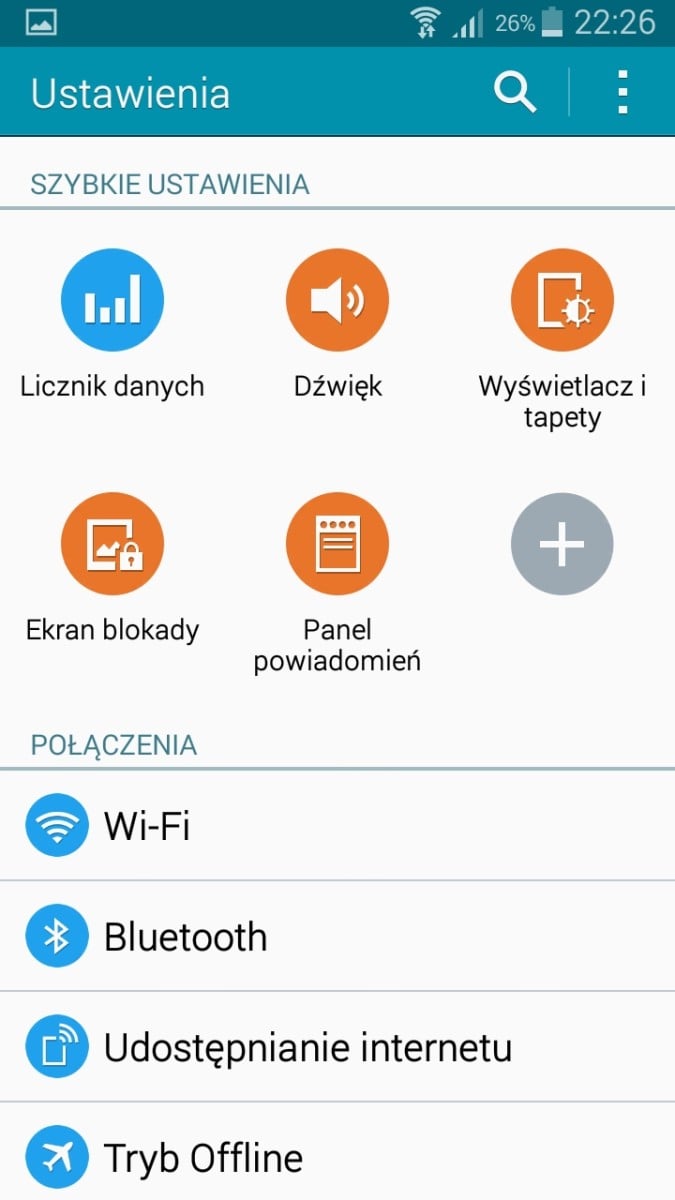
Task: Open Udostępnianie internetu
Action: pyautogui.click(x=337, y=1048)
